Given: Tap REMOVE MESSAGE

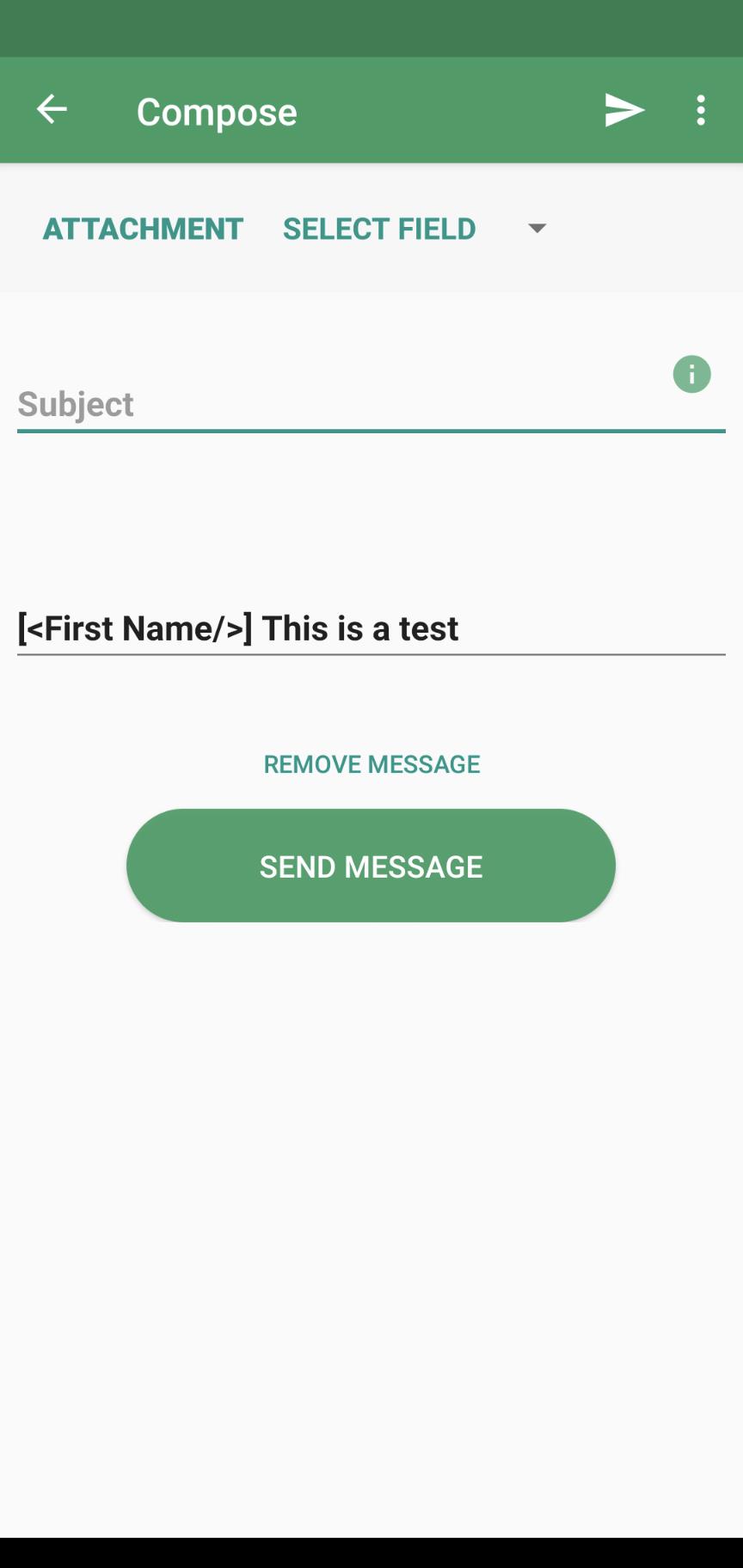Looking at the screenshot, I should pyautogui.click(x=371, y=764).
